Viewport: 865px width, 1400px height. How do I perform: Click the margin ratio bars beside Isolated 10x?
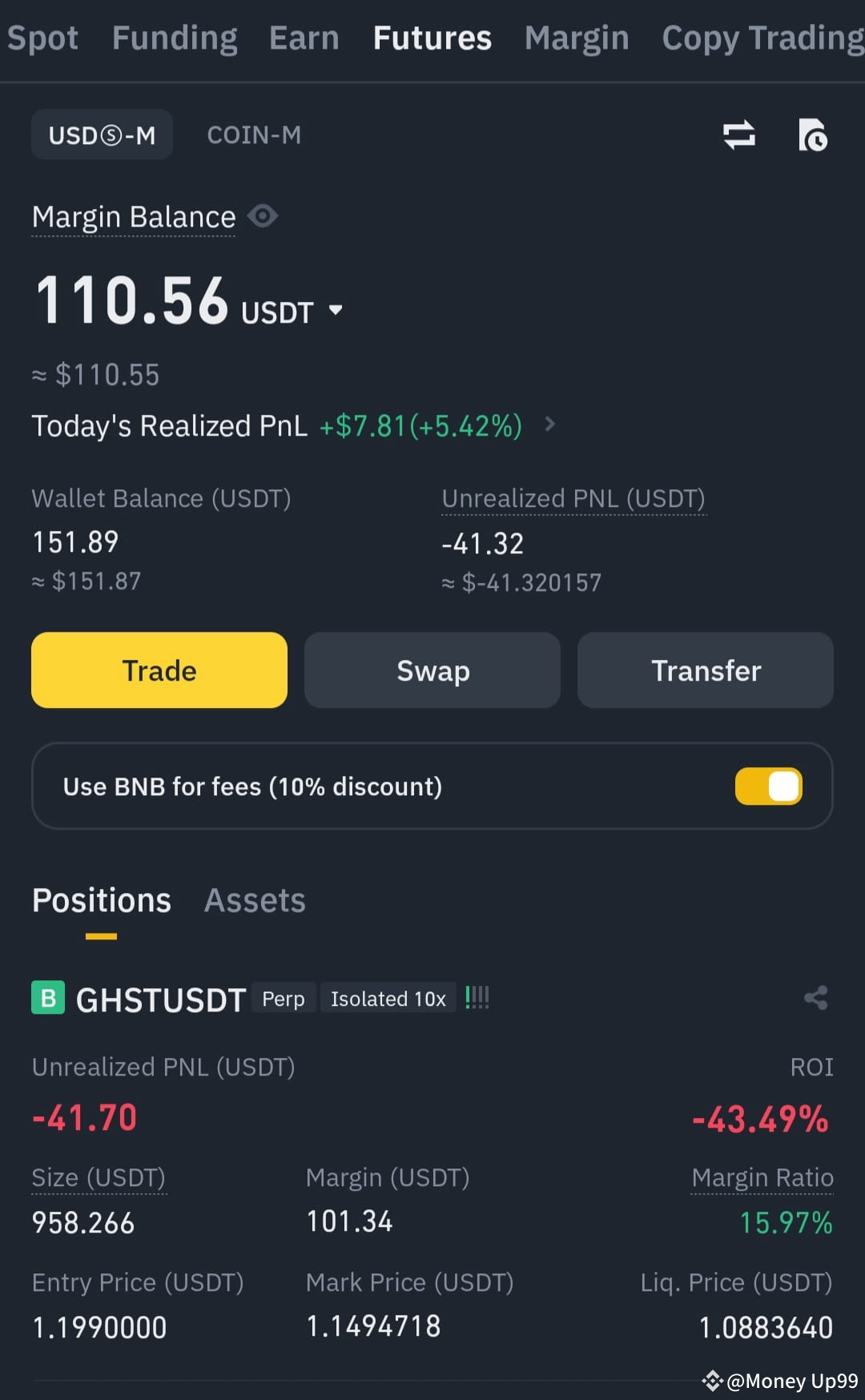click(x=477, y=997)
